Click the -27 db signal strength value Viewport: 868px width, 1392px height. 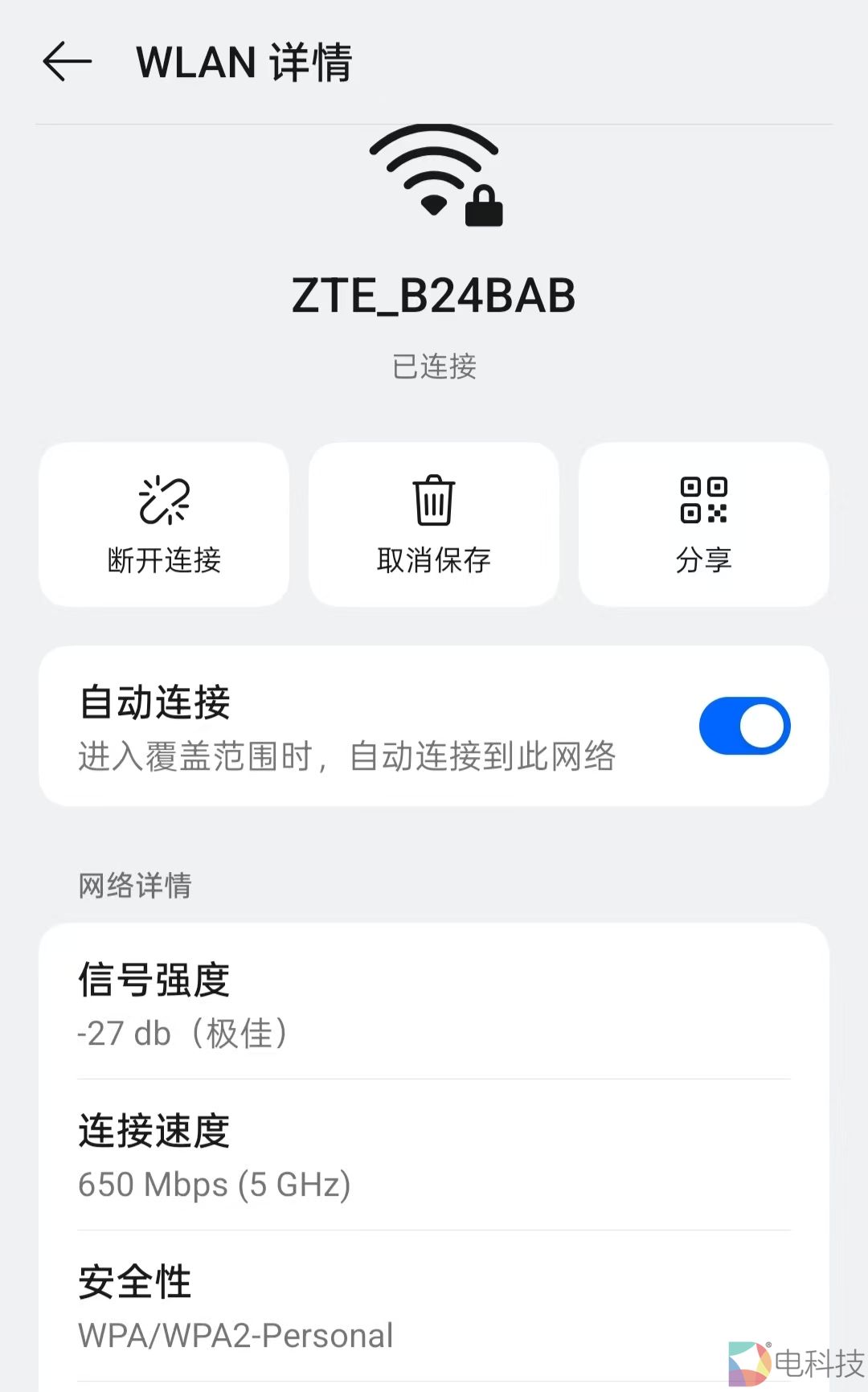tap(185, 1034)
